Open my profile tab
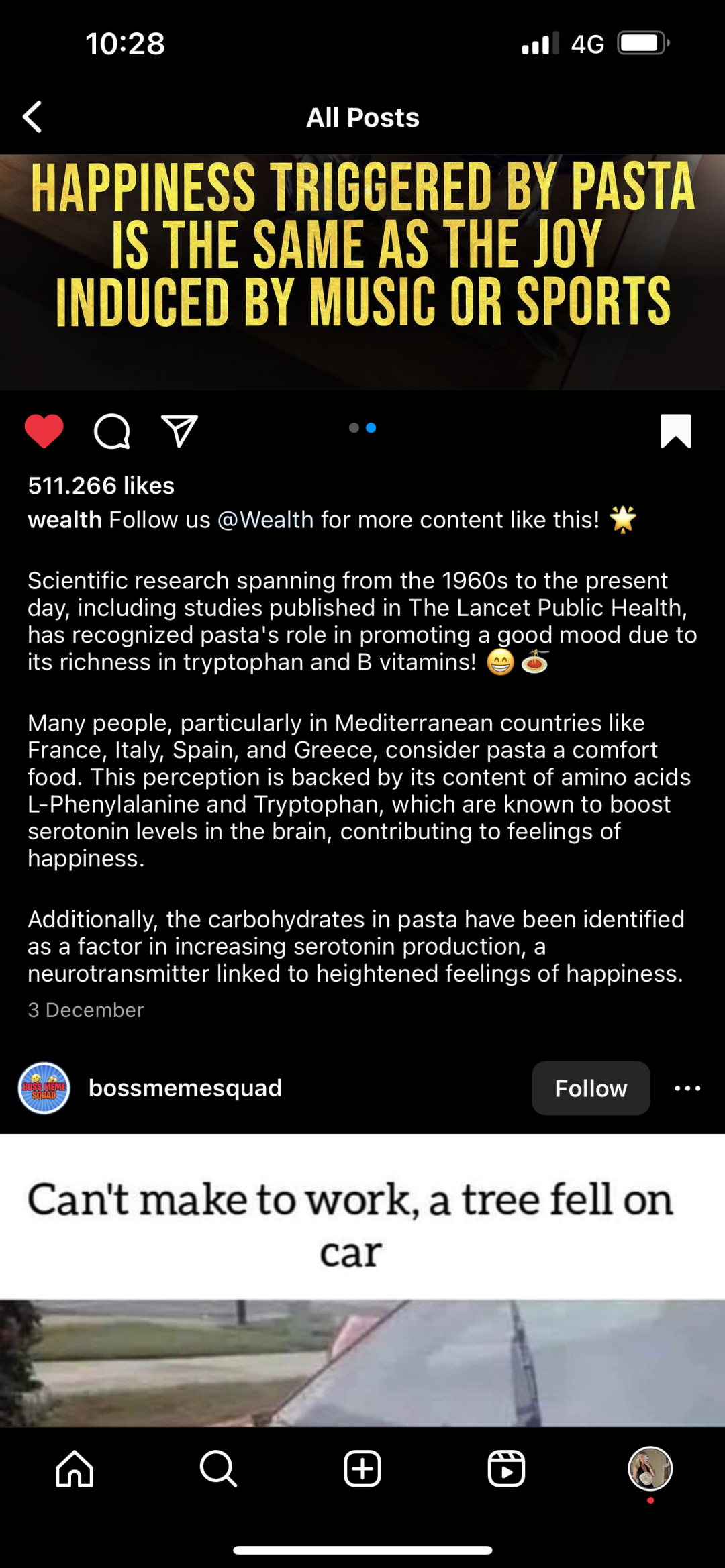Screen dimensions: 725x1568 650,1469
